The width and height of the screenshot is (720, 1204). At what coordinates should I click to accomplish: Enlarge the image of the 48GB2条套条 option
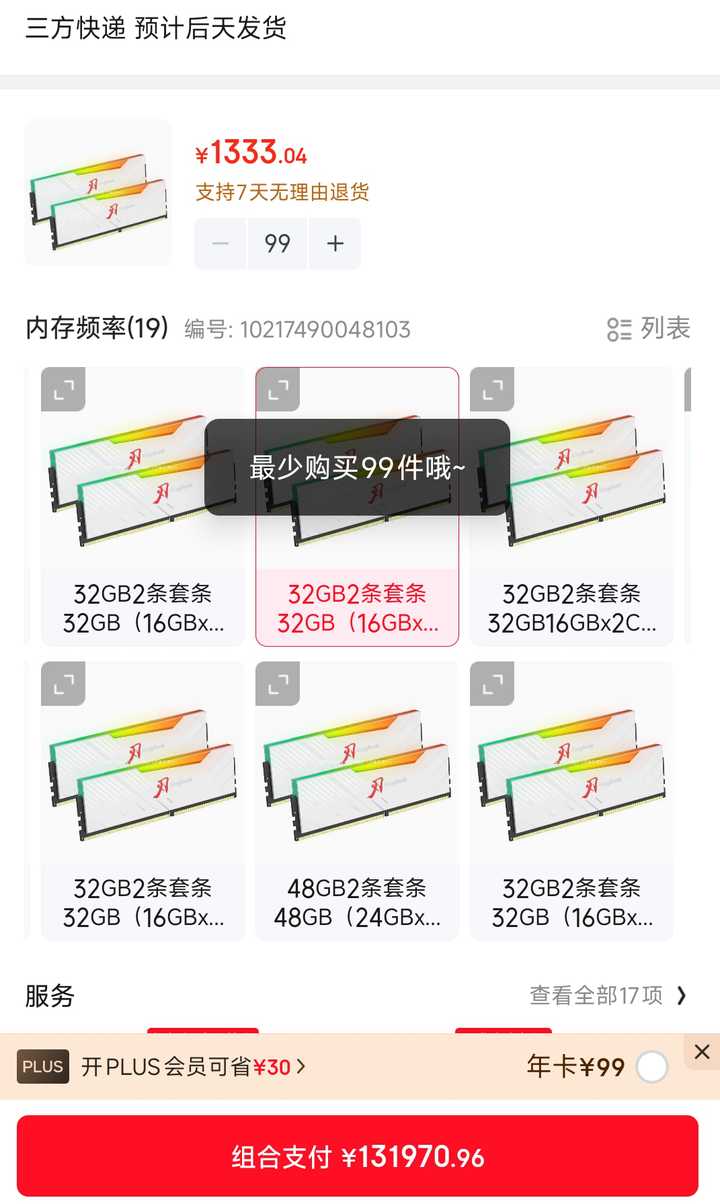[277, 683]
